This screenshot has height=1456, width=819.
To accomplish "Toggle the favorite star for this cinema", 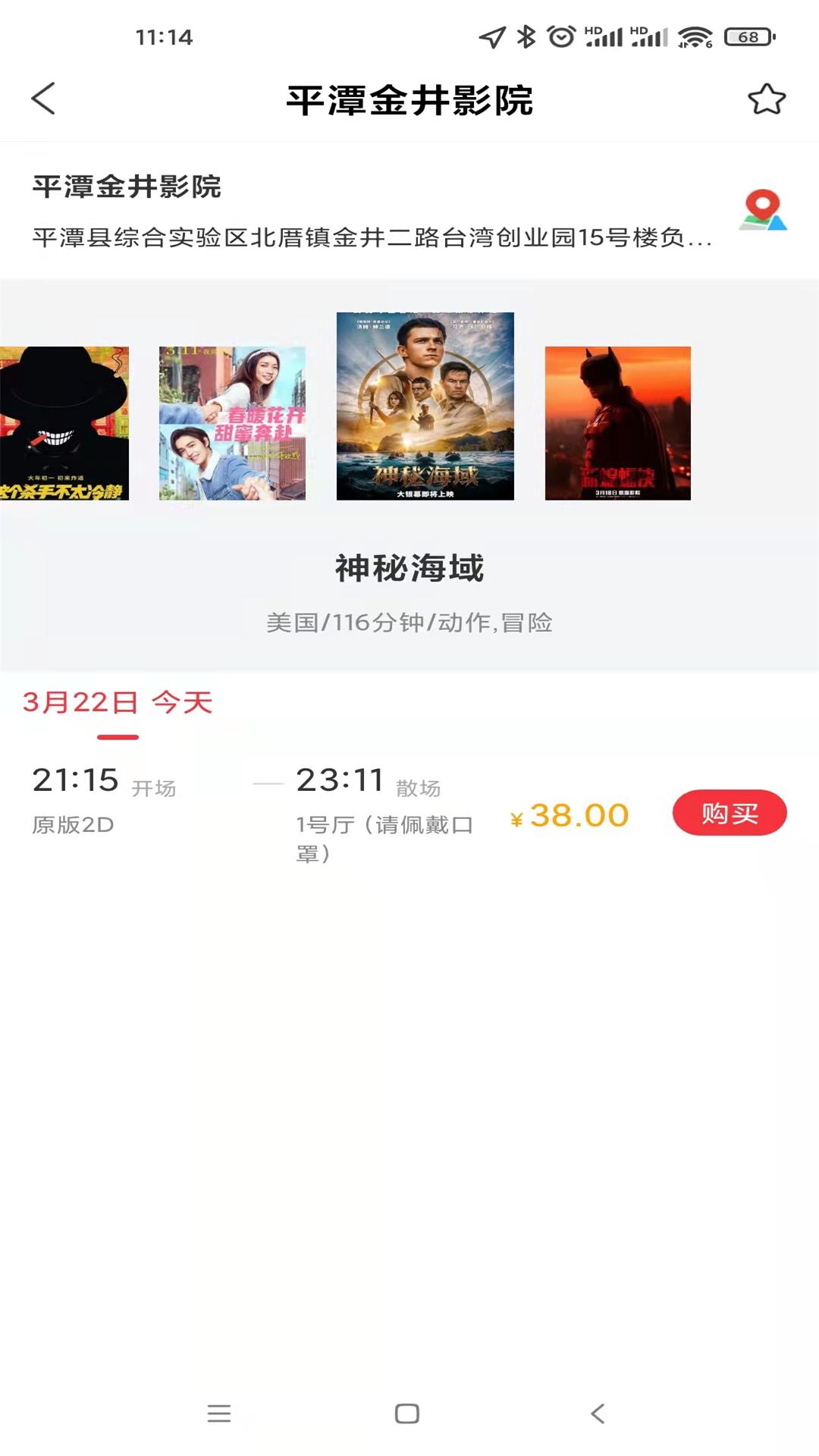I will [x=767, y=99].
